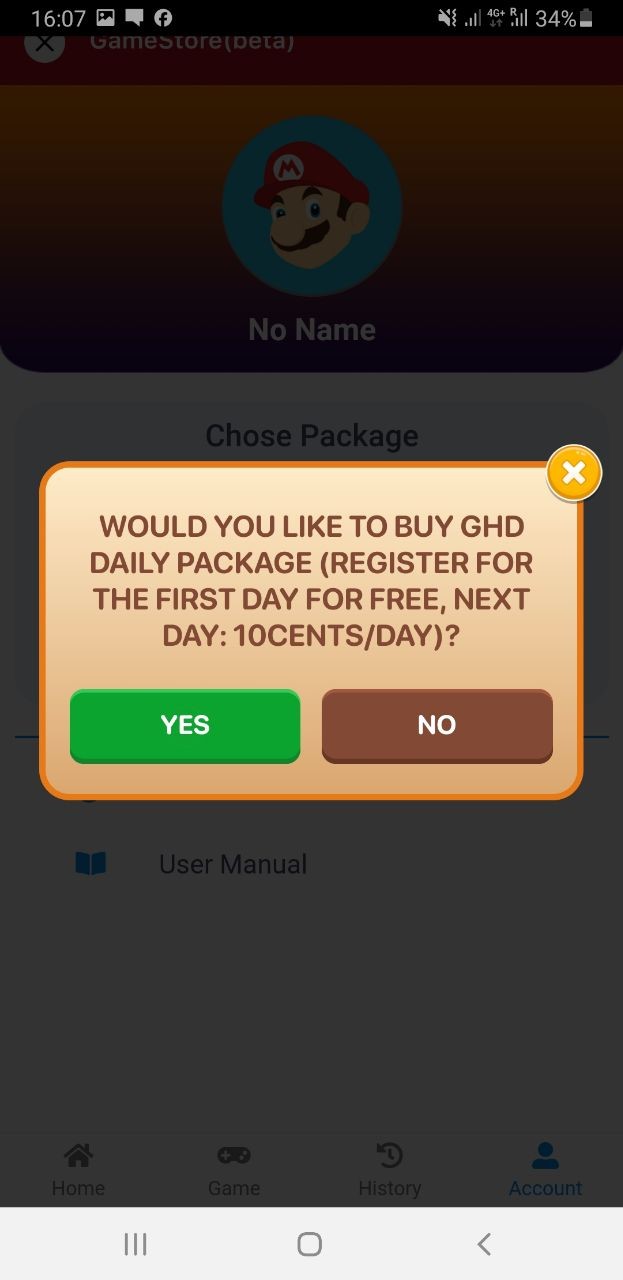623x1280 pixels.
Task: Open the User Manual
Action: pyautogui.click(x=232, y=864)
